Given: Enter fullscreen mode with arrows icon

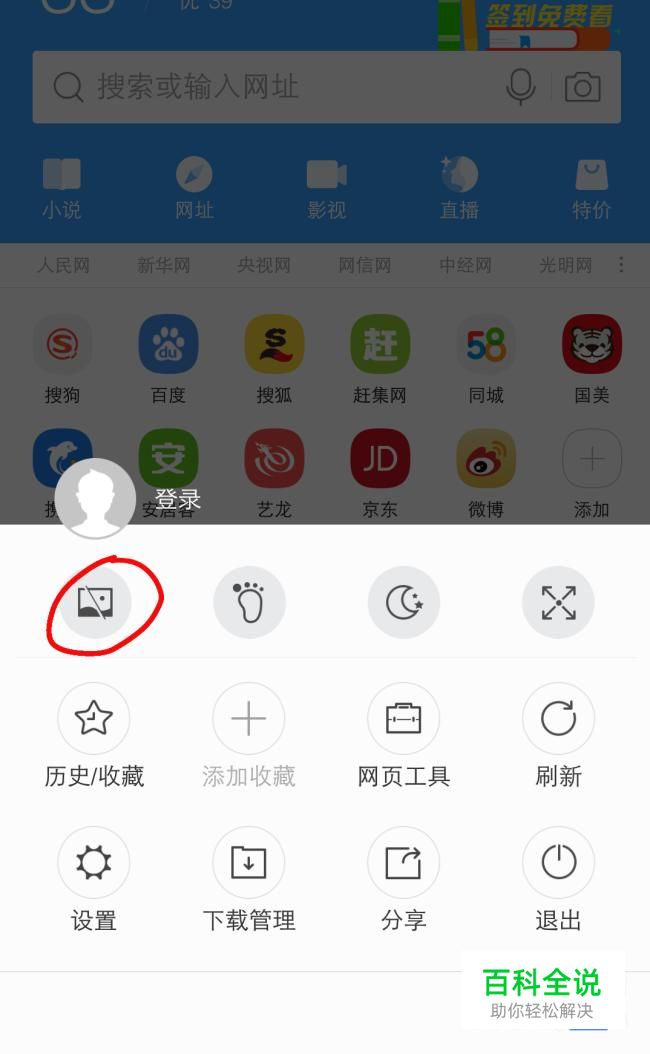Looking at the screenshot, I should 559,602.
